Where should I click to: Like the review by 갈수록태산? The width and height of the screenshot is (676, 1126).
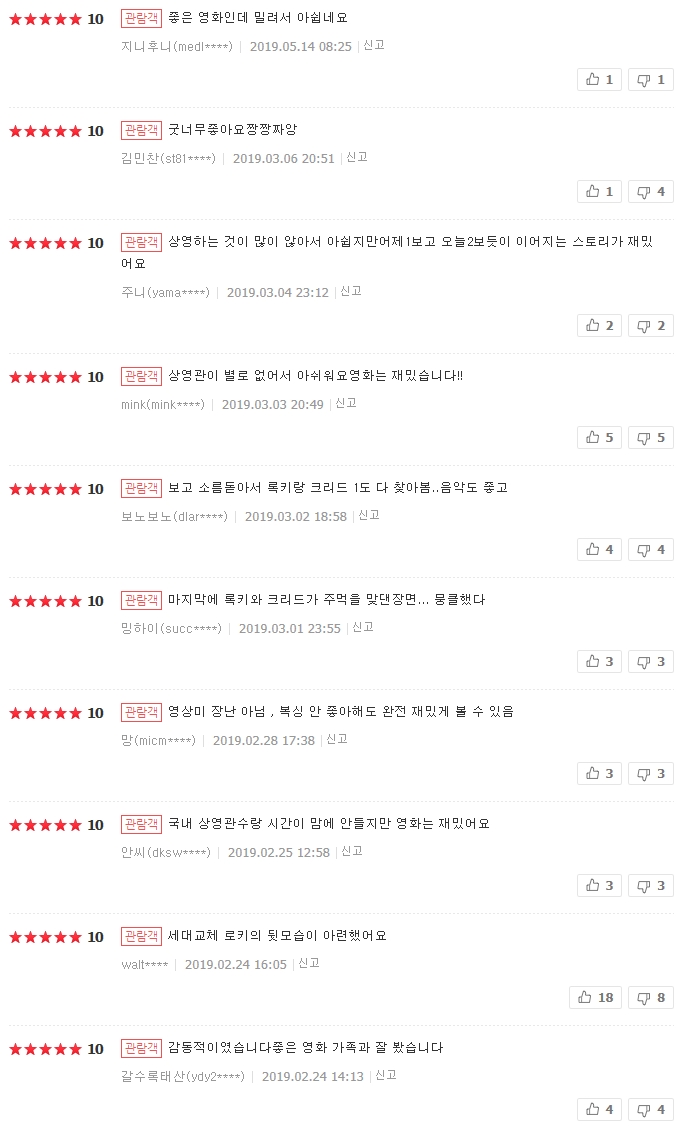599,1109
